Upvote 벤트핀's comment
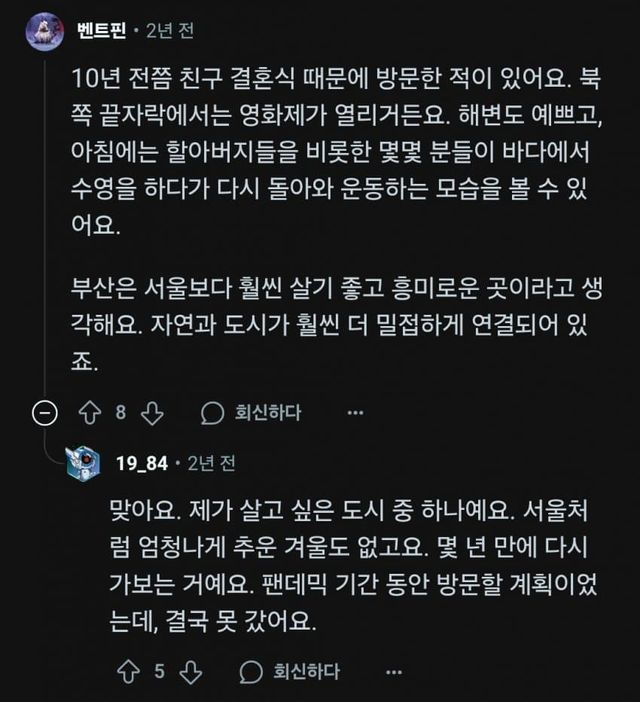The width and height of the screenshot is (640, 702). click(x=88, y=412)
